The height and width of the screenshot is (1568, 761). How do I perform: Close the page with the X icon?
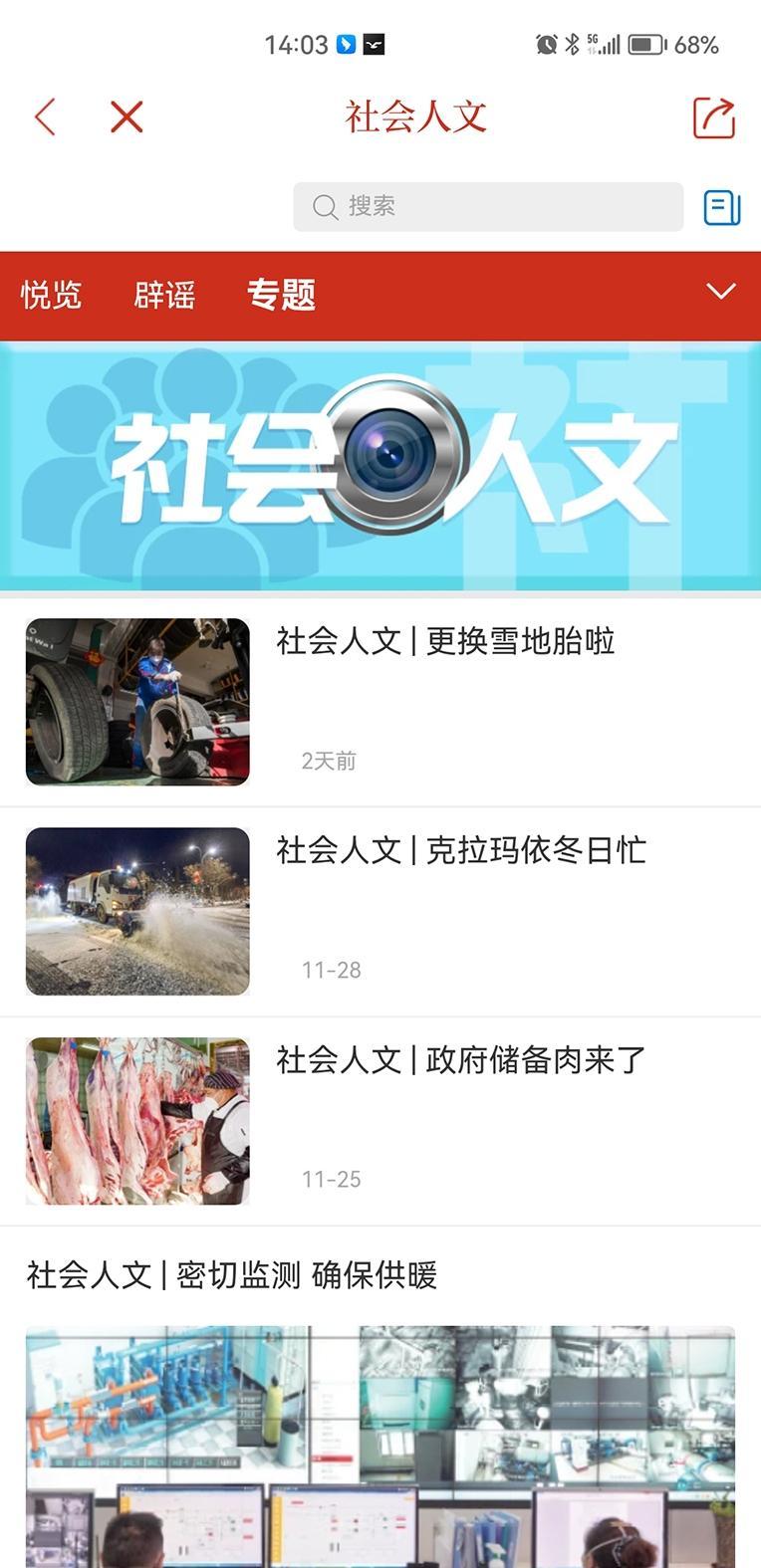(x=127, y=117)
